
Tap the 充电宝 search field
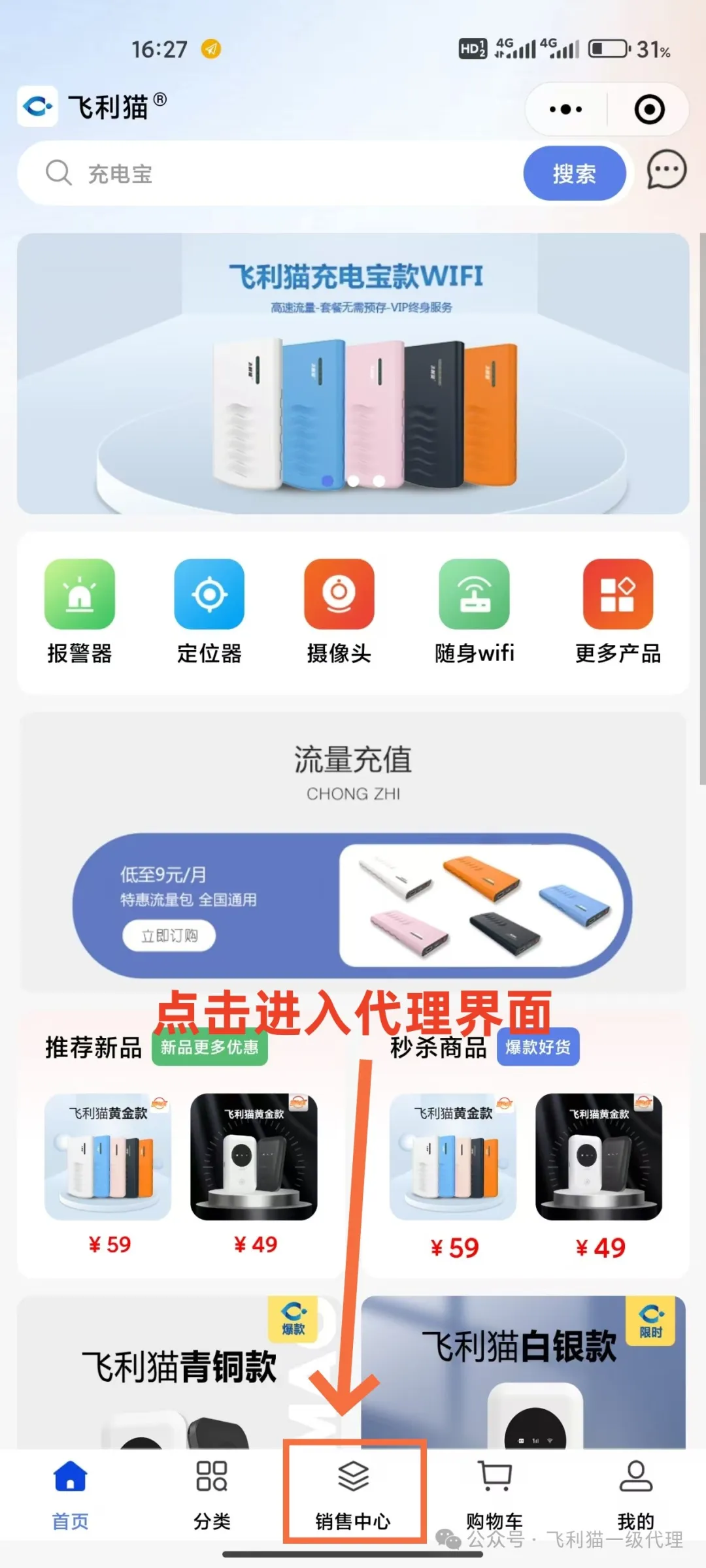275,174
